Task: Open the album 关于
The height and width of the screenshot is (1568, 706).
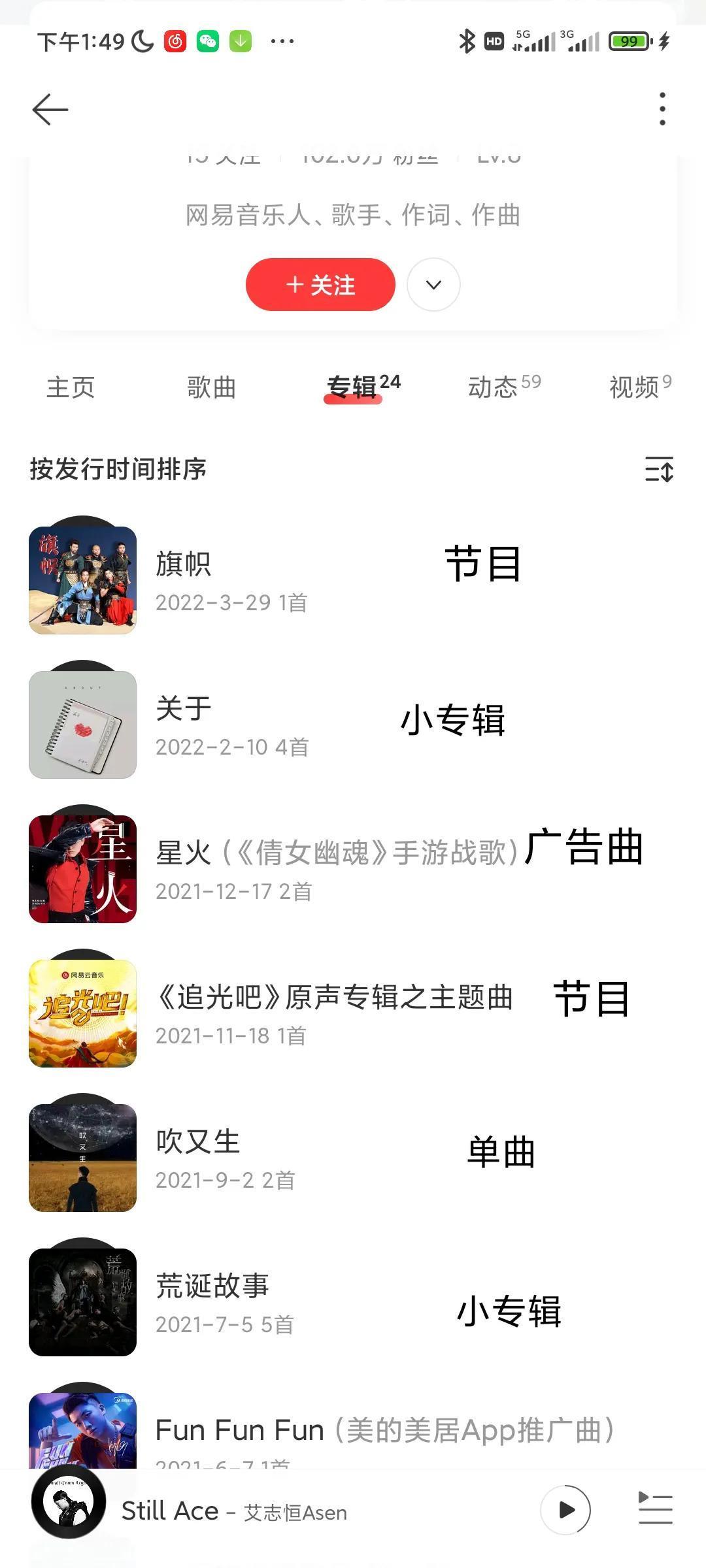Action: click(183, 710)
